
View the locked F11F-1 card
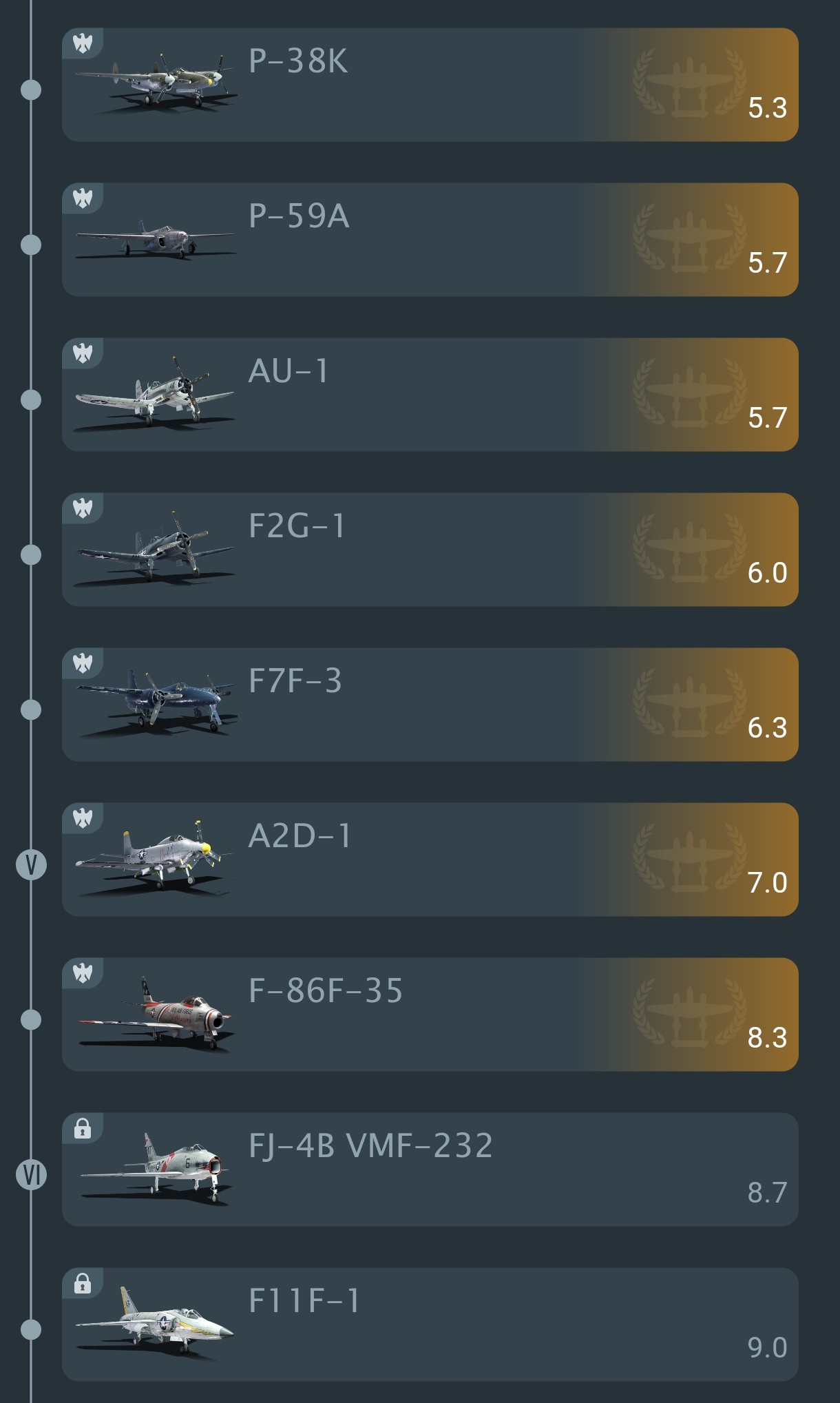tap(430, 1324)
